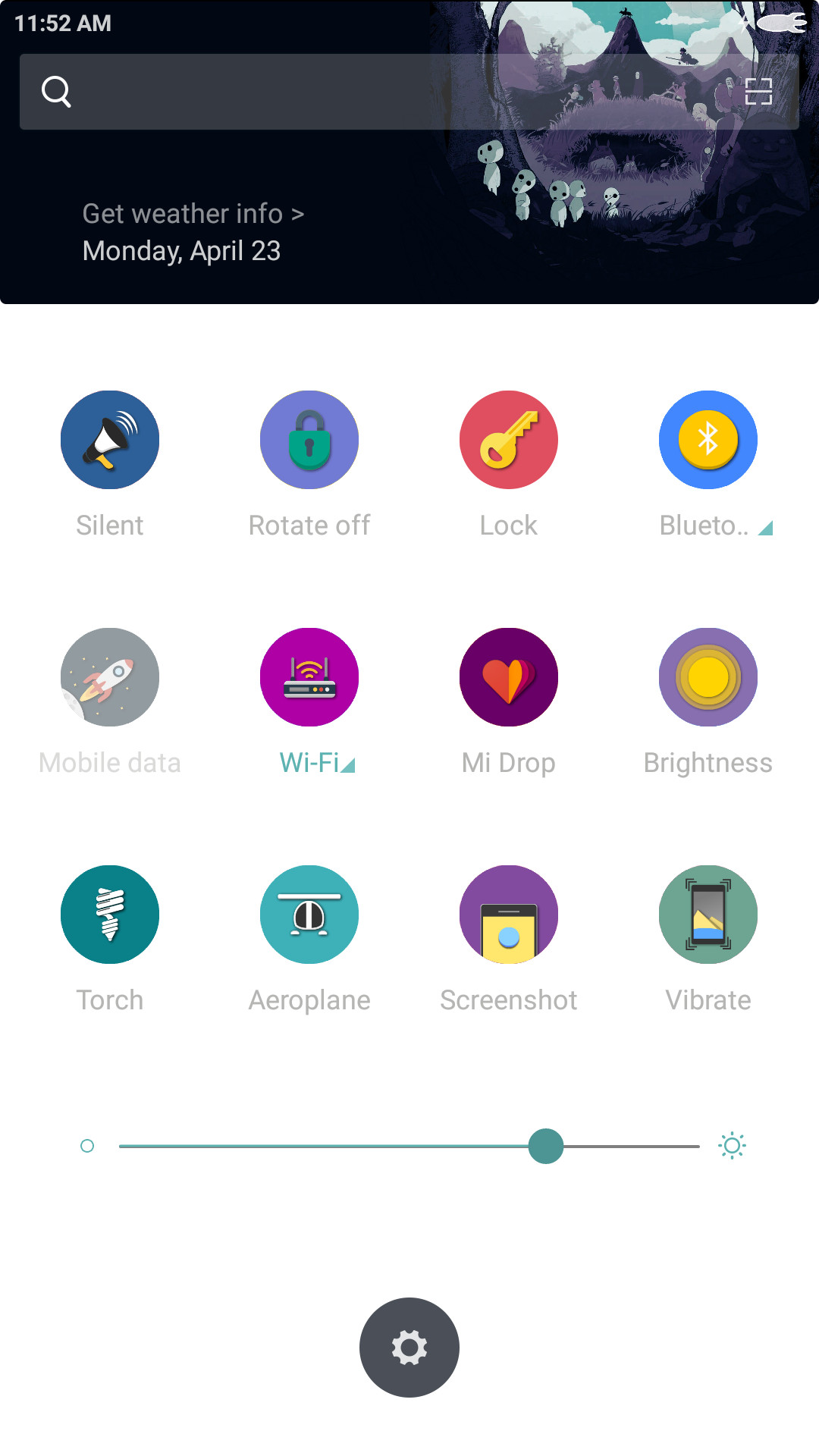Toggle Vibrate mode

point(708,915)
